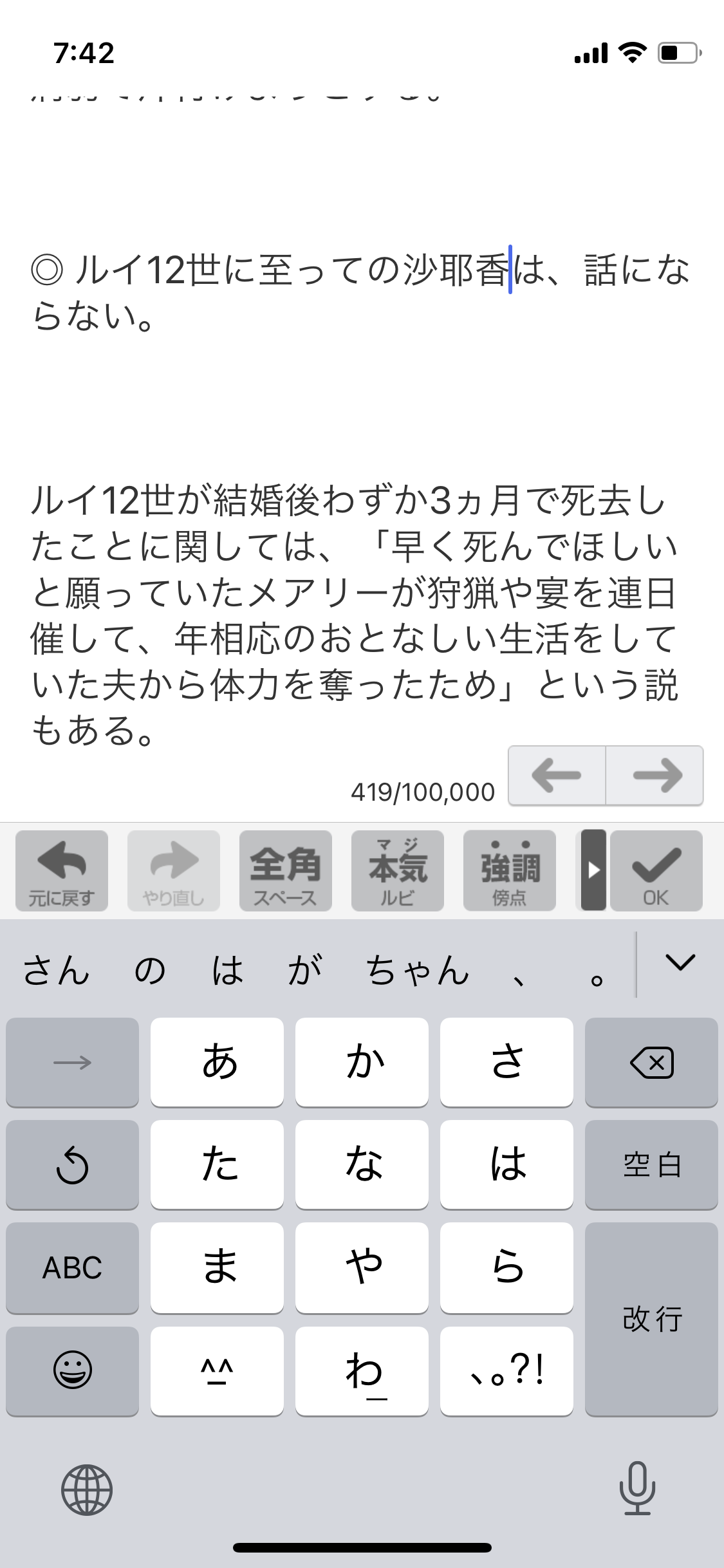Tap the 空白 space key
The image size is (724, 1568).
coord(651,1166)
